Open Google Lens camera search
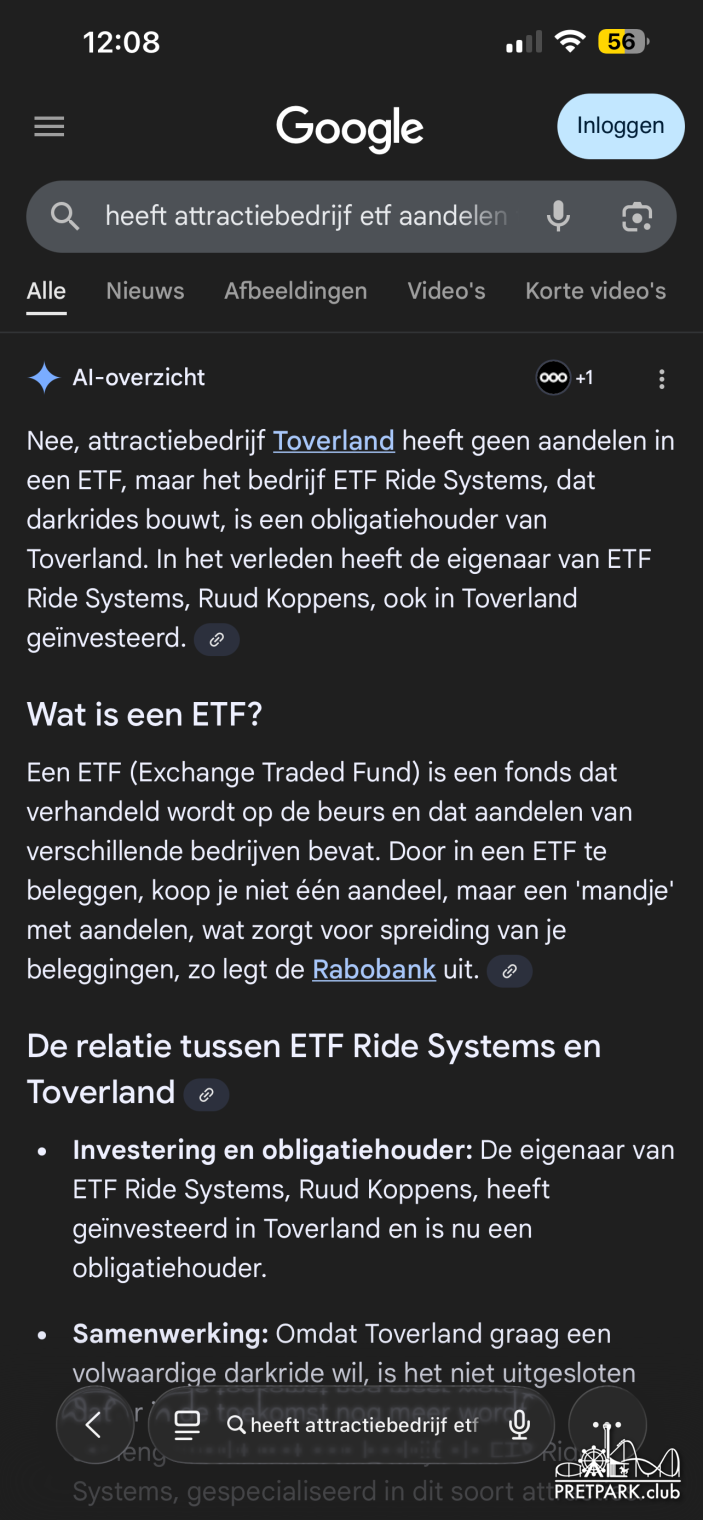The width and height of the screenshot is (703, 1520). pos(637,216)
